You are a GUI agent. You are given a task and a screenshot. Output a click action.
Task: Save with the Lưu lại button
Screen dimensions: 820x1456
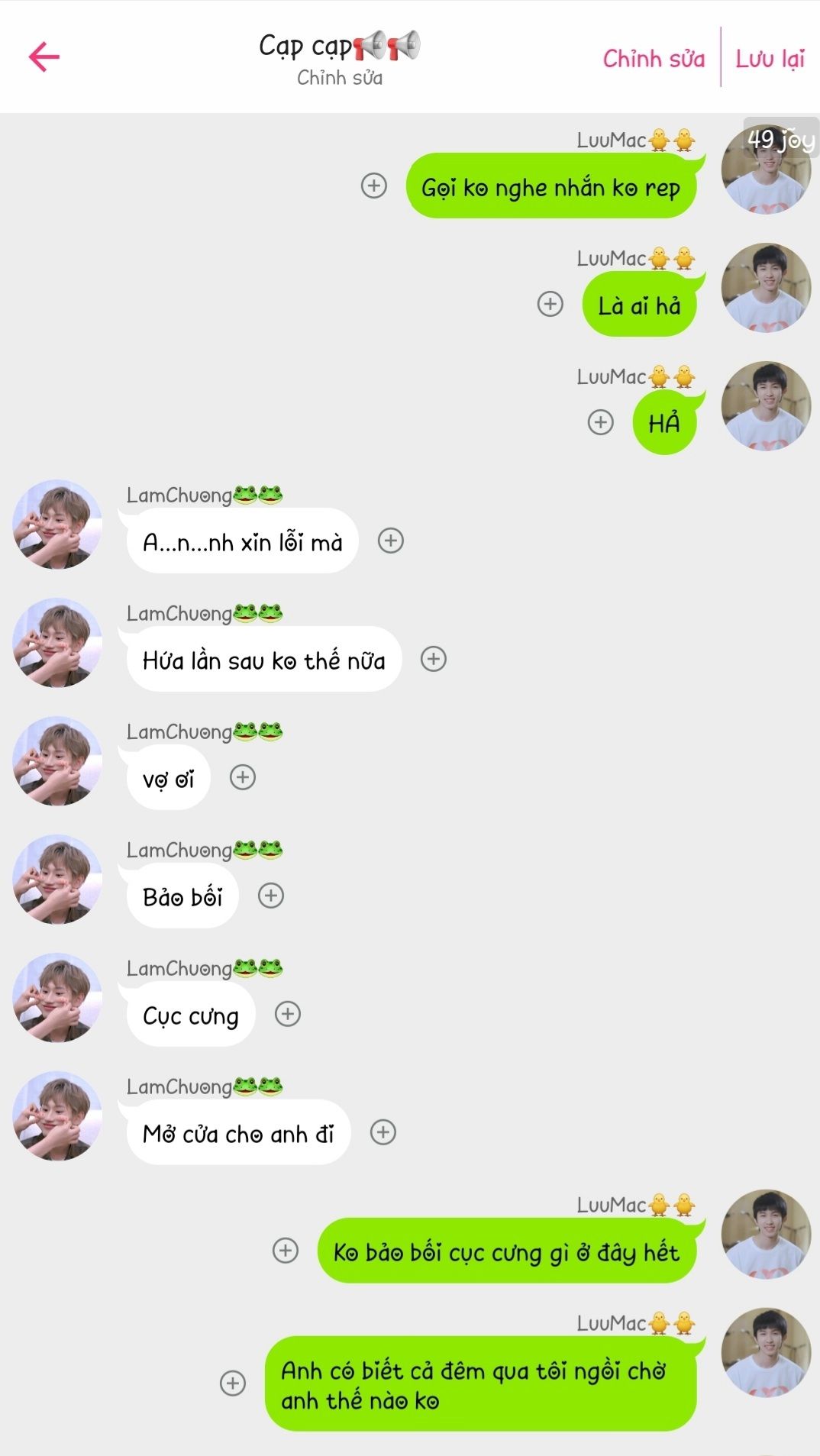[x=770, y=59]
